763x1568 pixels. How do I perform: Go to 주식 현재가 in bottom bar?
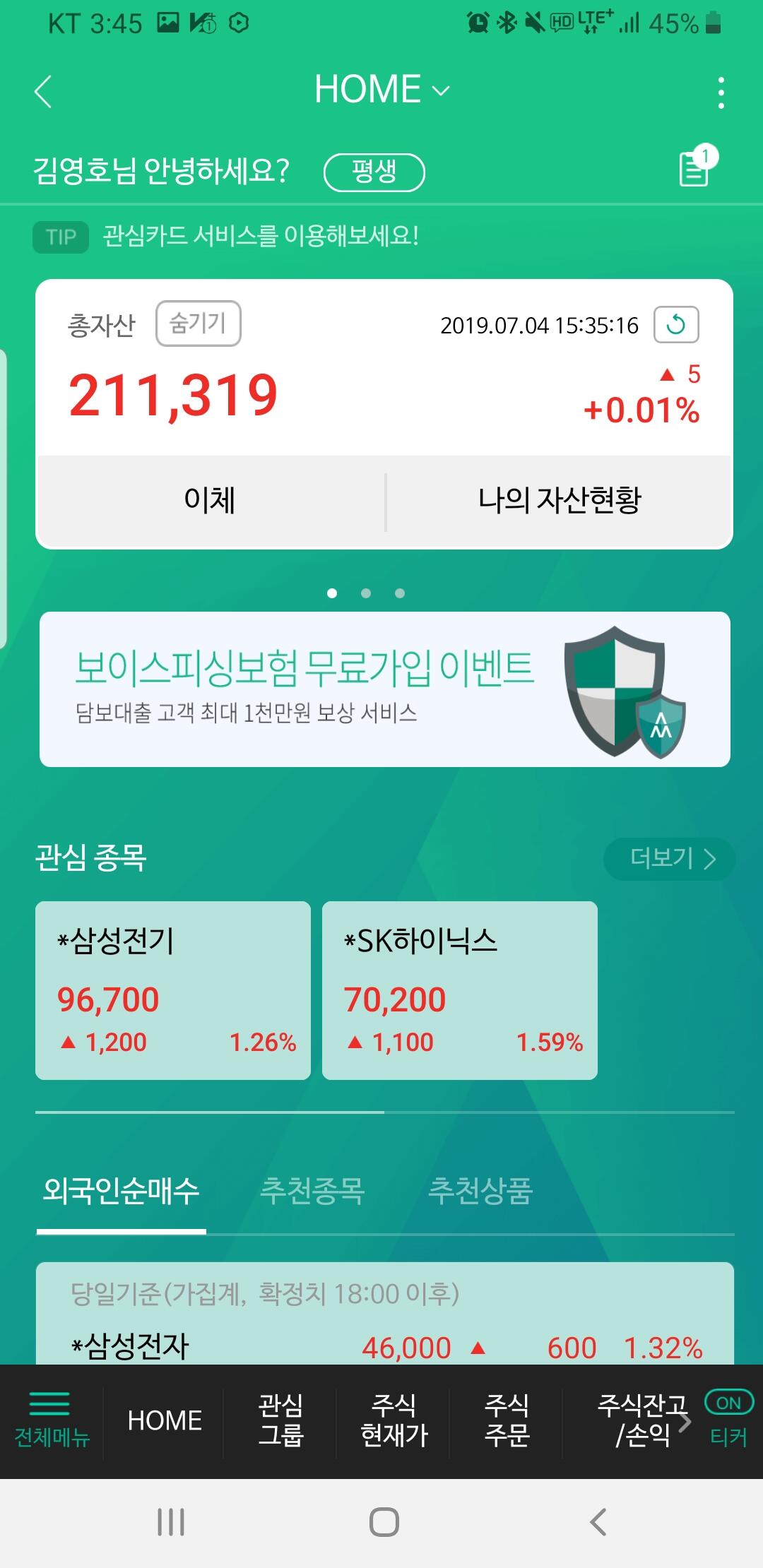(394, 1420)
